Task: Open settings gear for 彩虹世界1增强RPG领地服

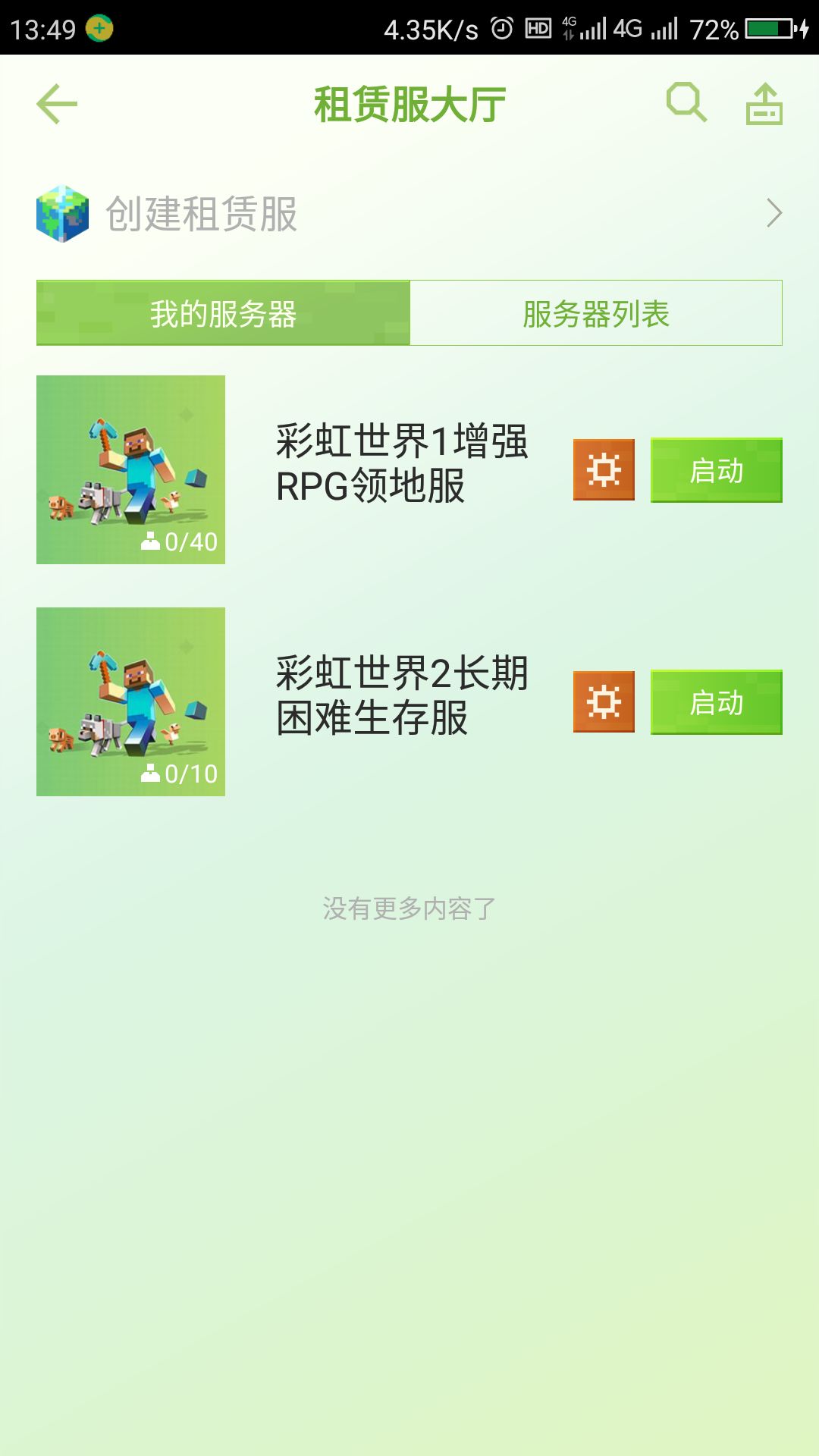Action: click(x=603, y=469)
